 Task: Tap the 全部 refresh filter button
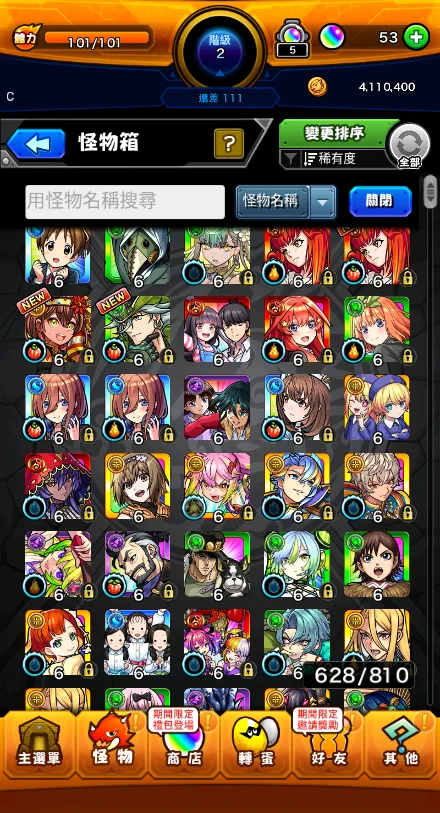pos(409,146)
